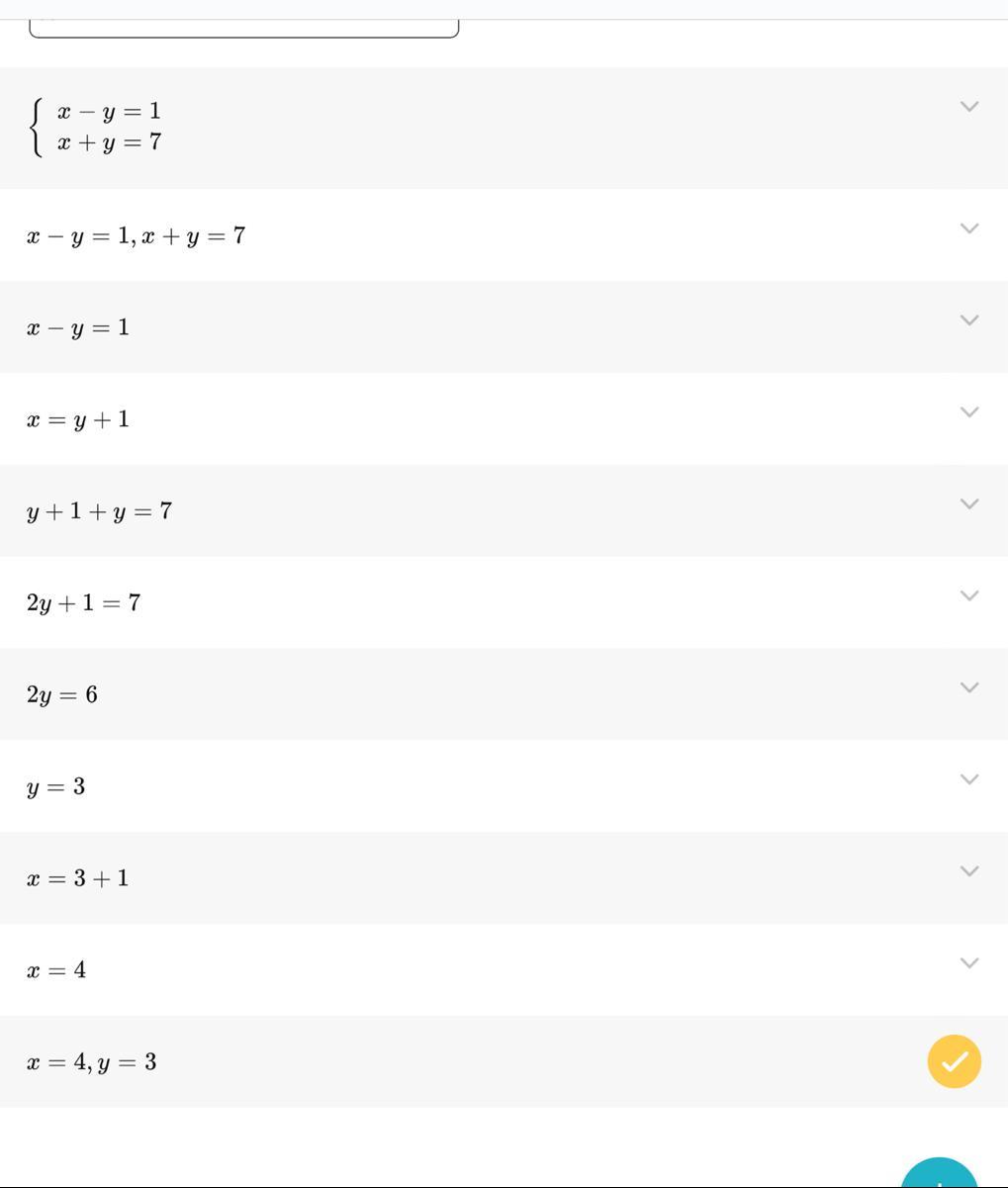Expand the 2y + 1 = 7 step

tap(969, 595)
